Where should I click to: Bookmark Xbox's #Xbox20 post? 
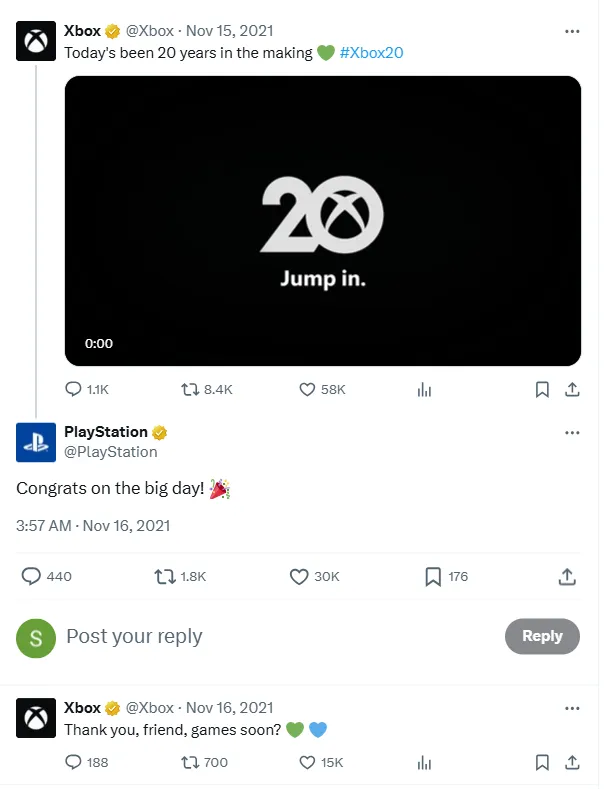pyautogui.click(x=541, y=389)
